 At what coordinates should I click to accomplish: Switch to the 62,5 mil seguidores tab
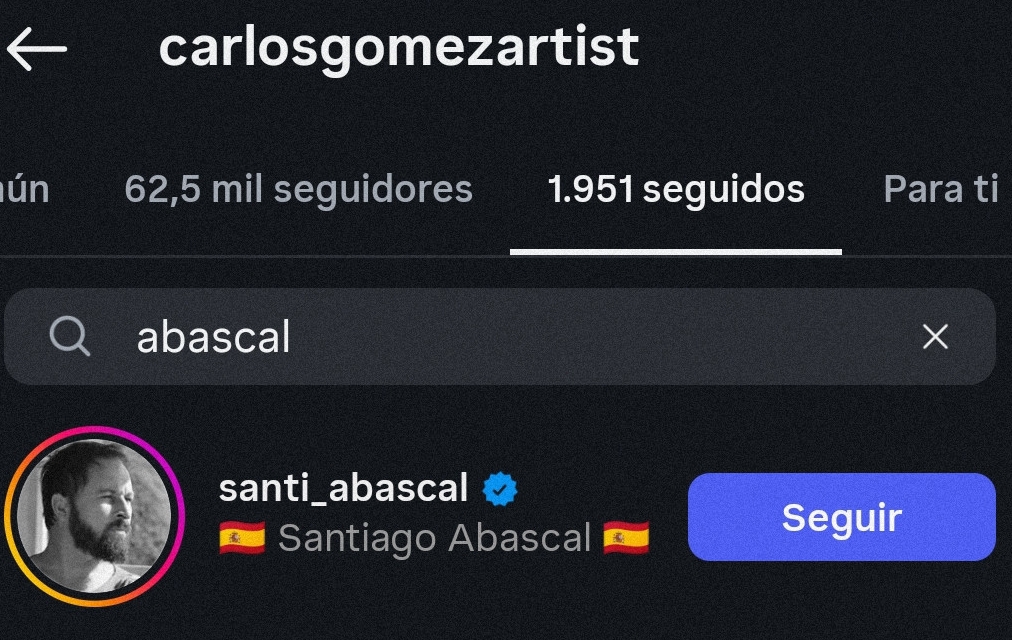point(298,188)
